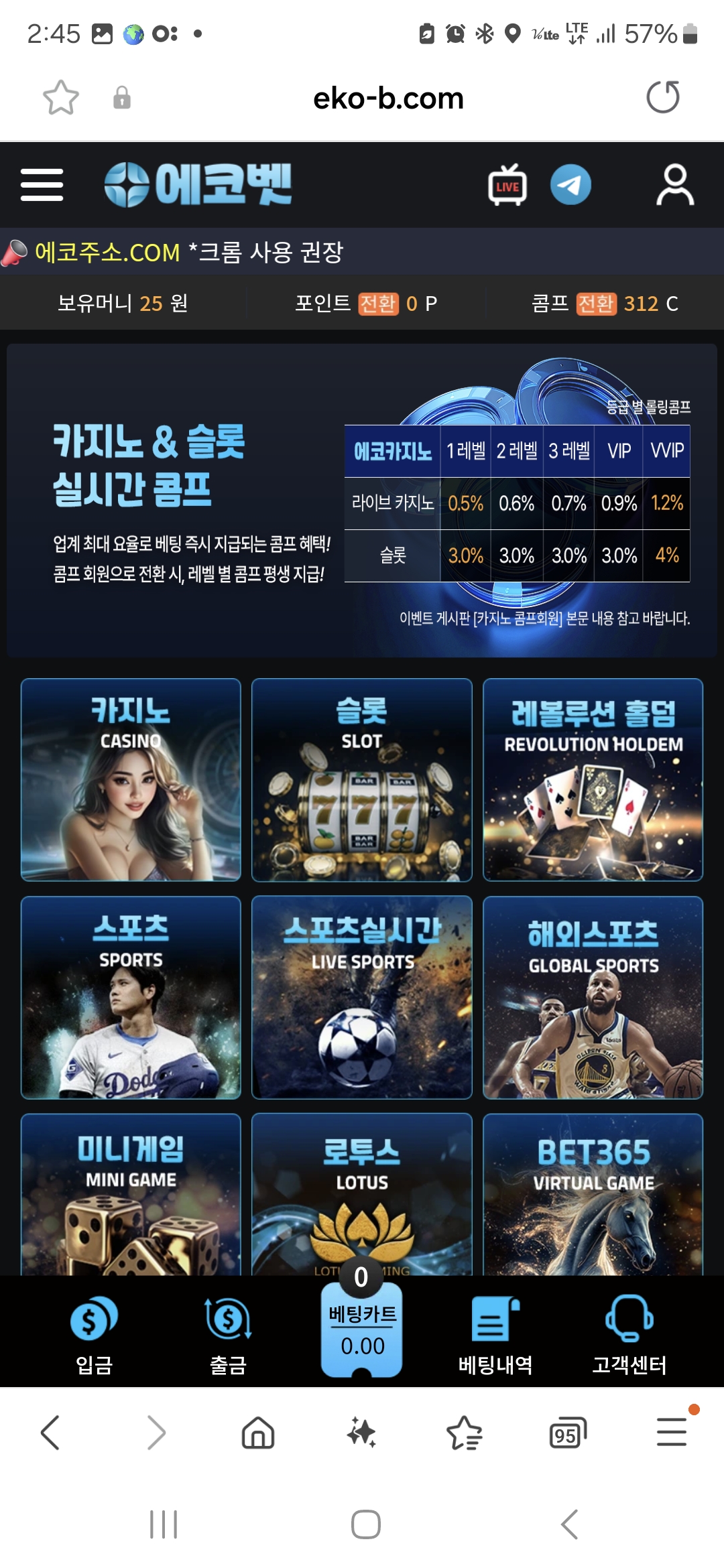Open the 슬롯 SLOT tile
Viewport: 724px width, 1568px height.
pyautogui.click(x=362, y=779)
